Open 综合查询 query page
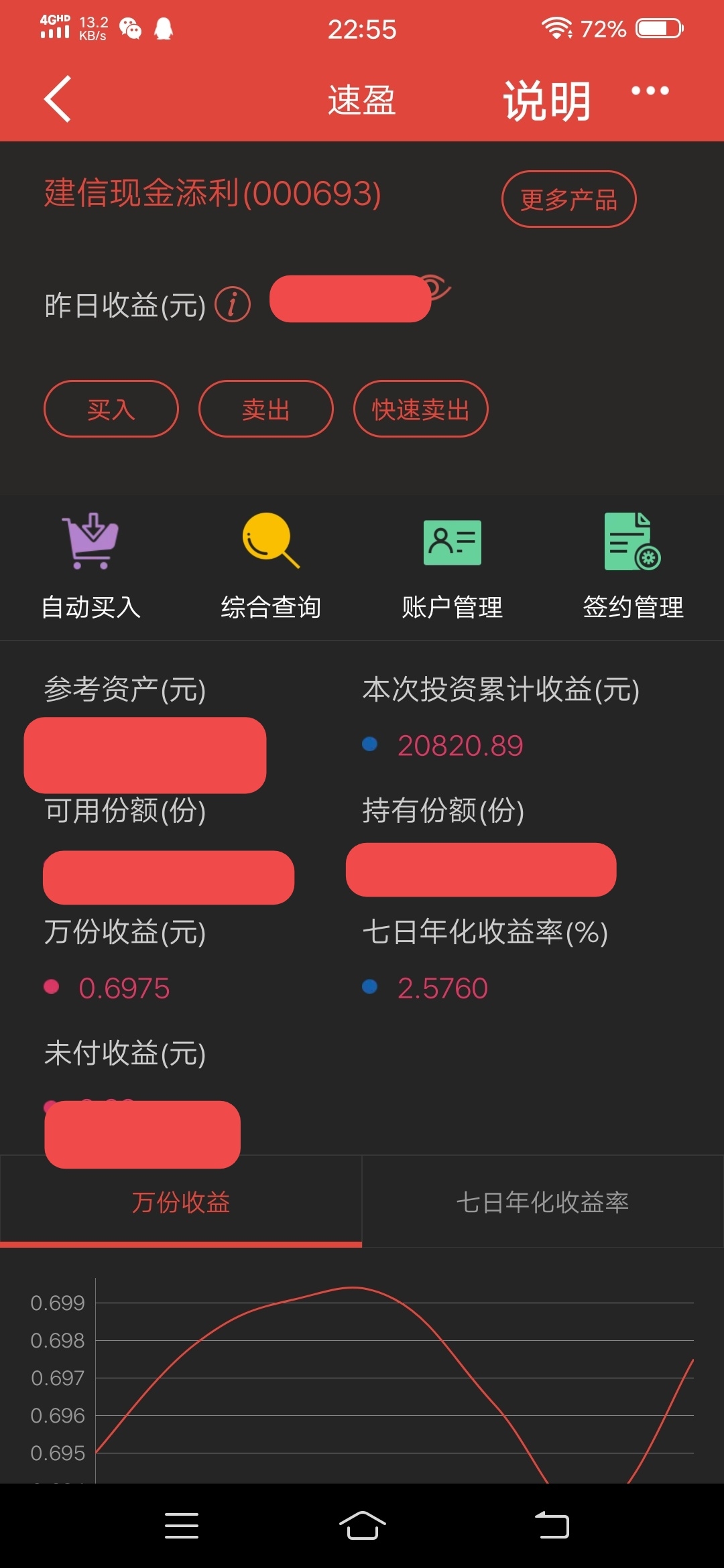Screen dimensions: 724x1568 tap(271, 567)
